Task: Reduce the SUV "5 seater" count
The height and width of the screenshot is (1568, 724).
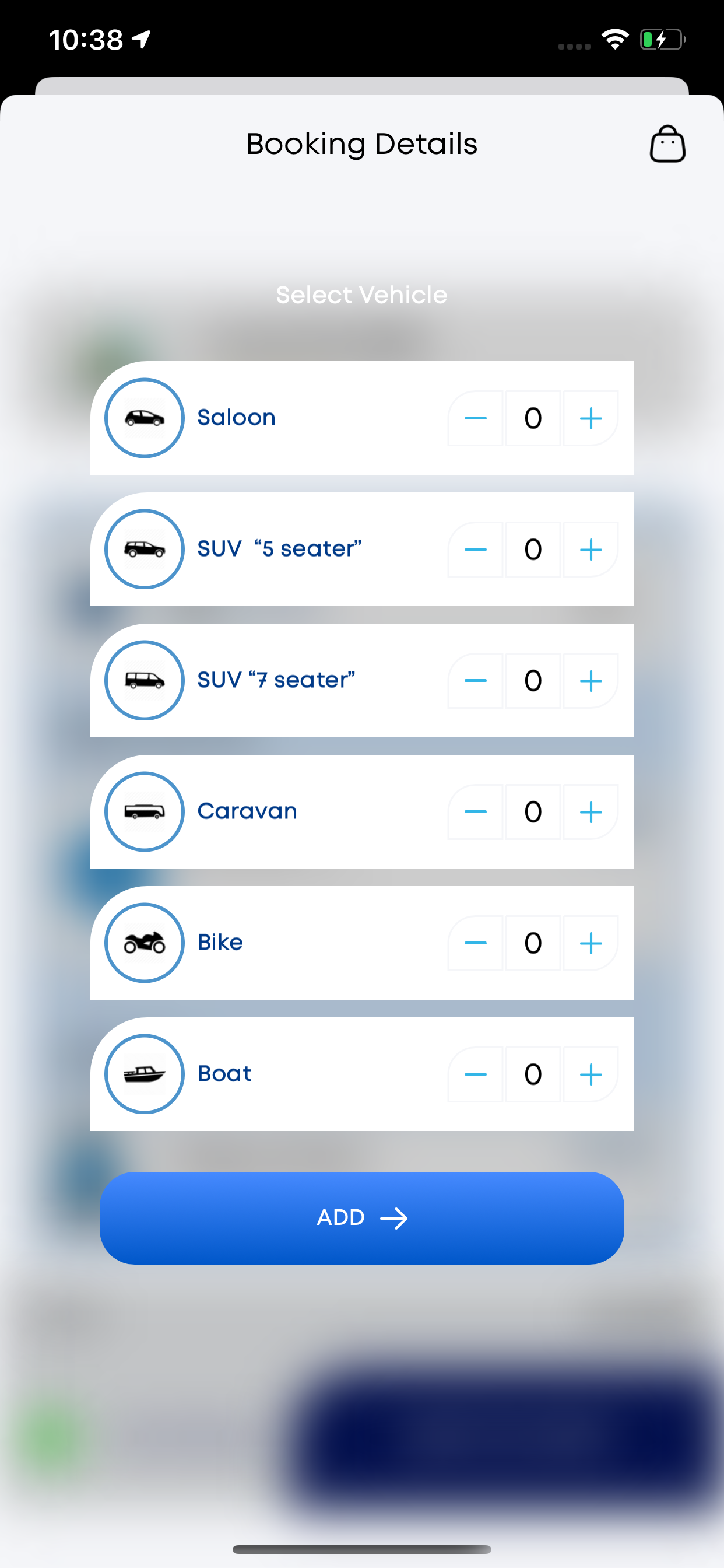Action: (475, 549)
